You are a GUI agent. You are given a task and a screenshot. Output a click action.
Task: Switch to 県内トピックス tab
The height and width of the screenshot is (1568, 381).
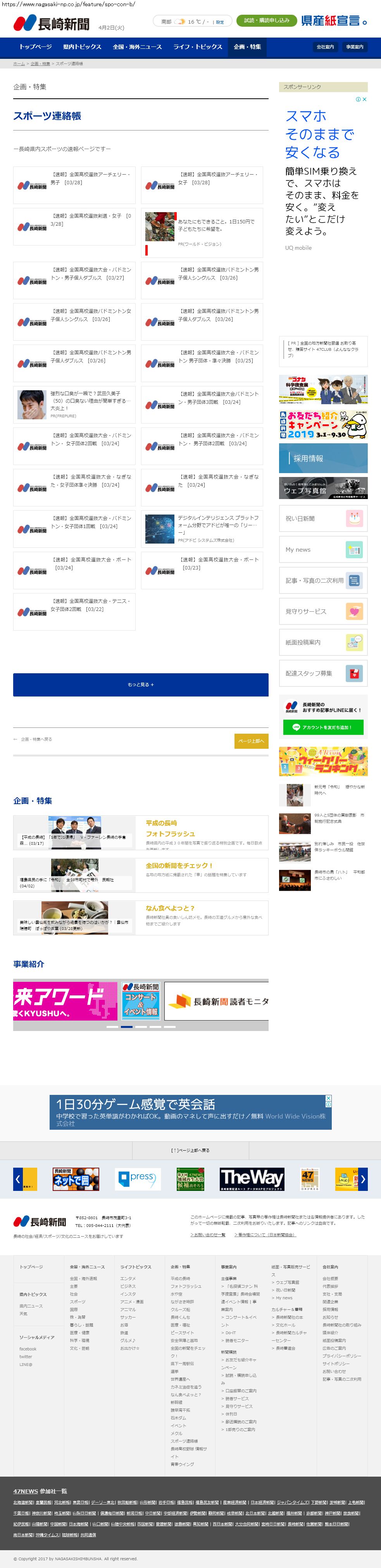[x=82, y=47]
